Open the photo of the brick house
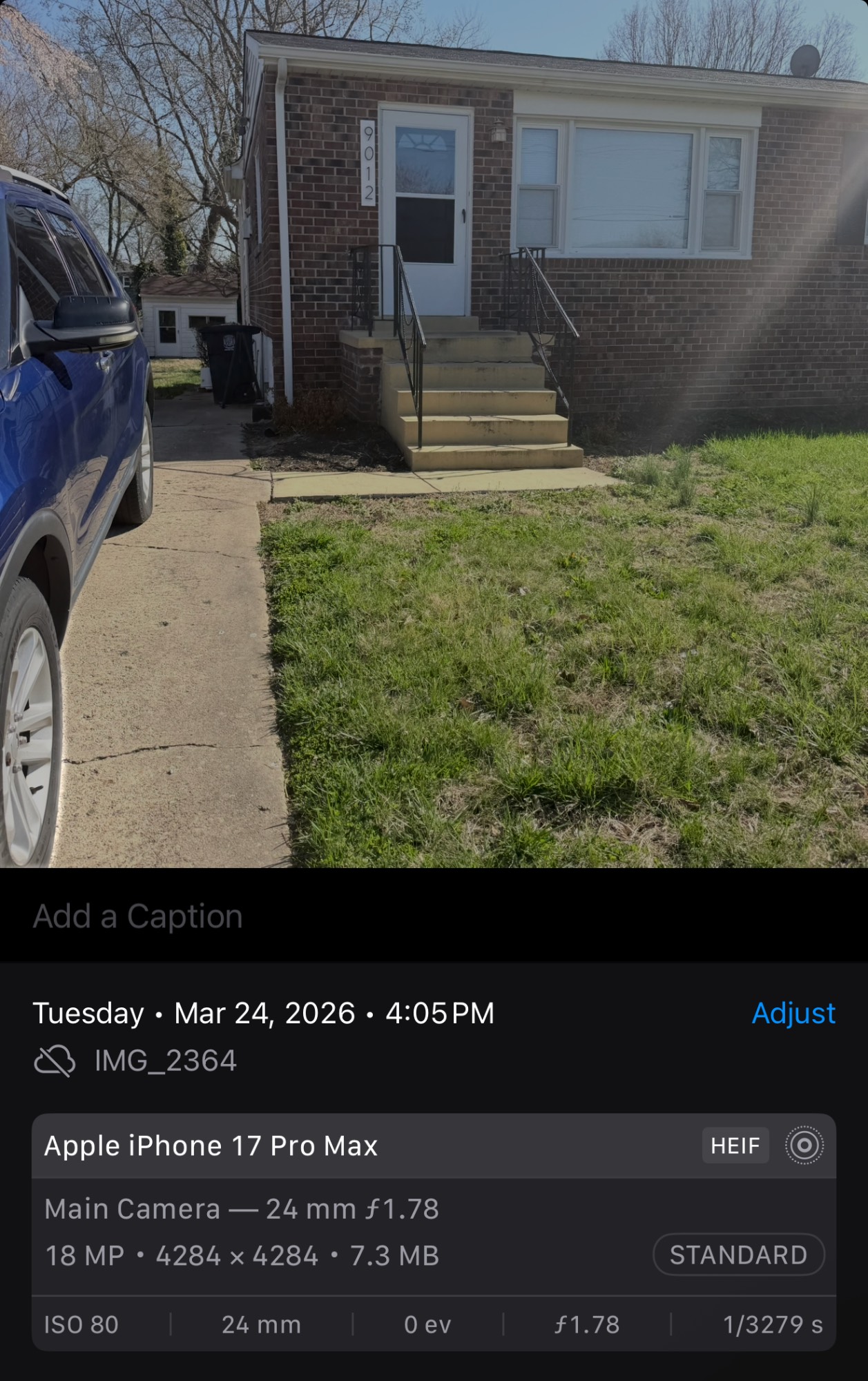 (x=434, y=434)
